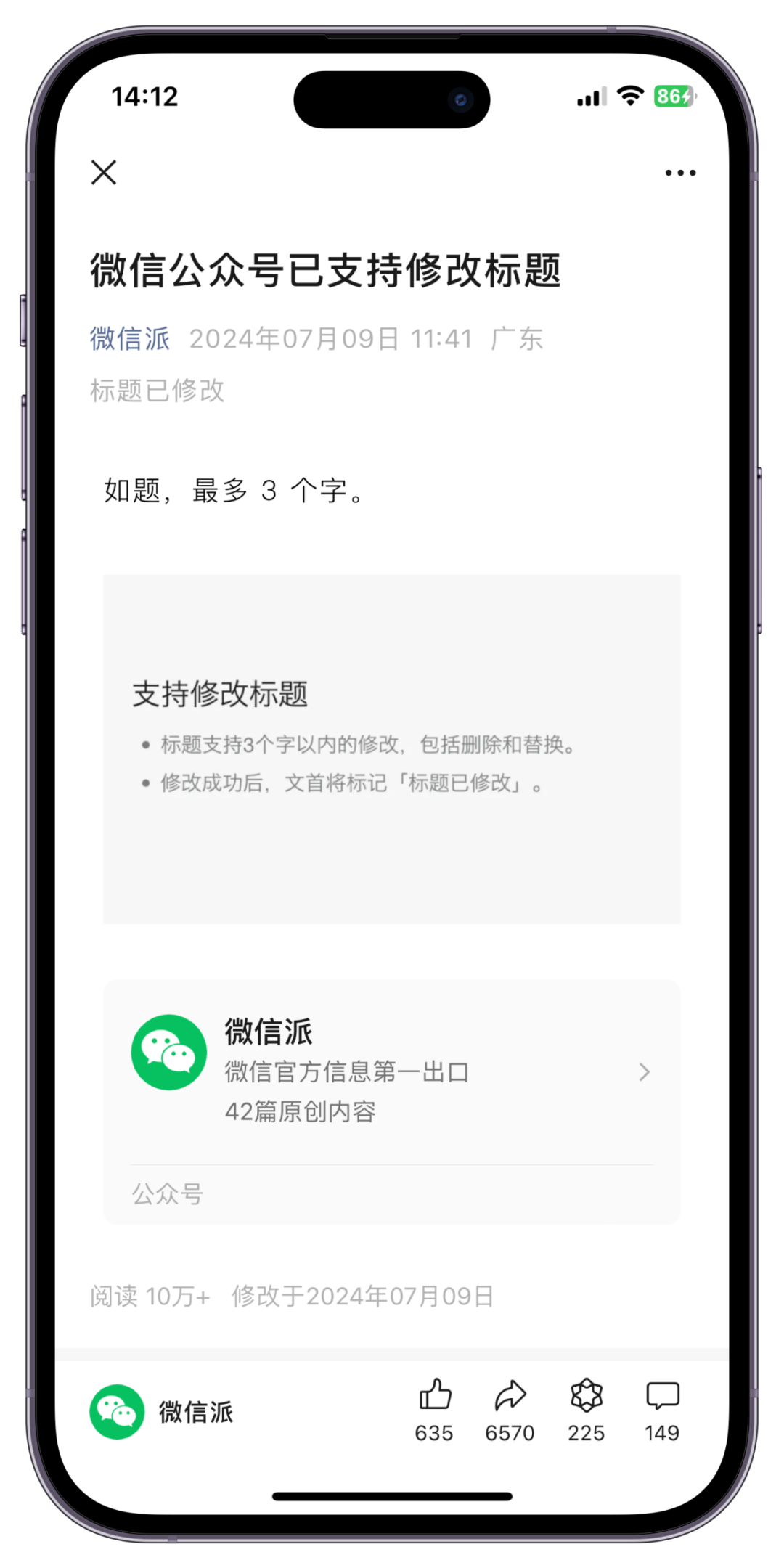784x1568 pixels.
Task: Open the 微信派 official account card
Action: (x=392, y=1071)
